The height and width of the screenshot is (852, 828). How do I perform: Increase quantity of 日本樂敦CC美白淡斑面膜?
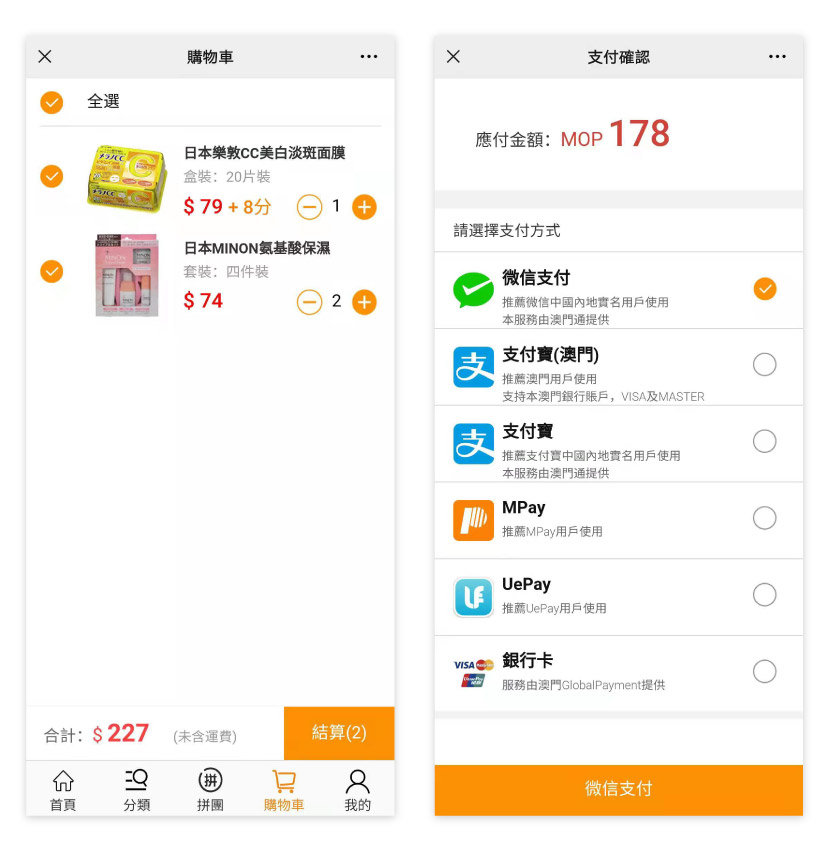coord(364,207)
